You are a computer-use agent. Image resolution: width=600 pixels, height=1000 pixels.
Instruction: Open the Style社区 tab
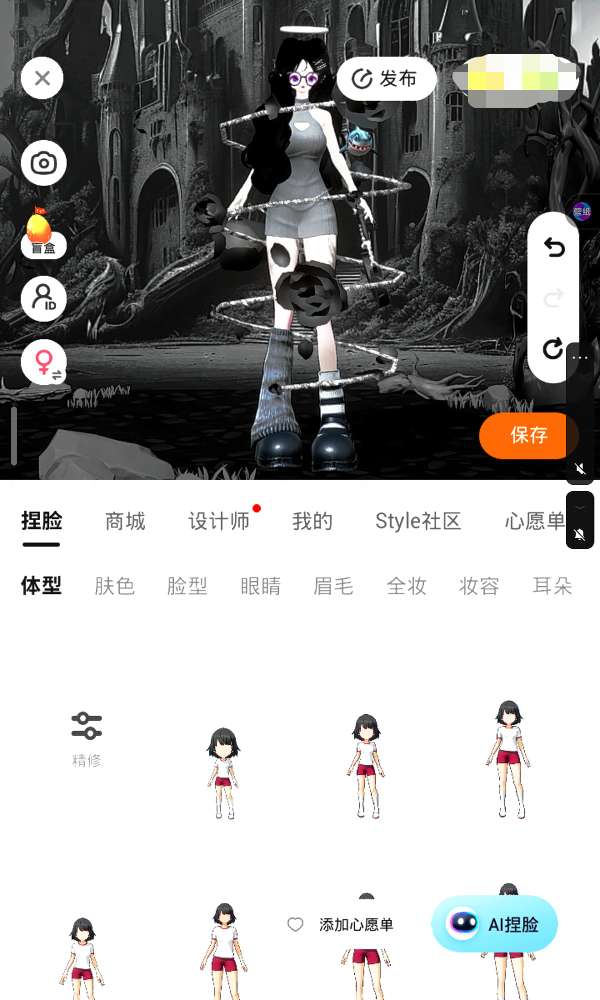[418, 521]
